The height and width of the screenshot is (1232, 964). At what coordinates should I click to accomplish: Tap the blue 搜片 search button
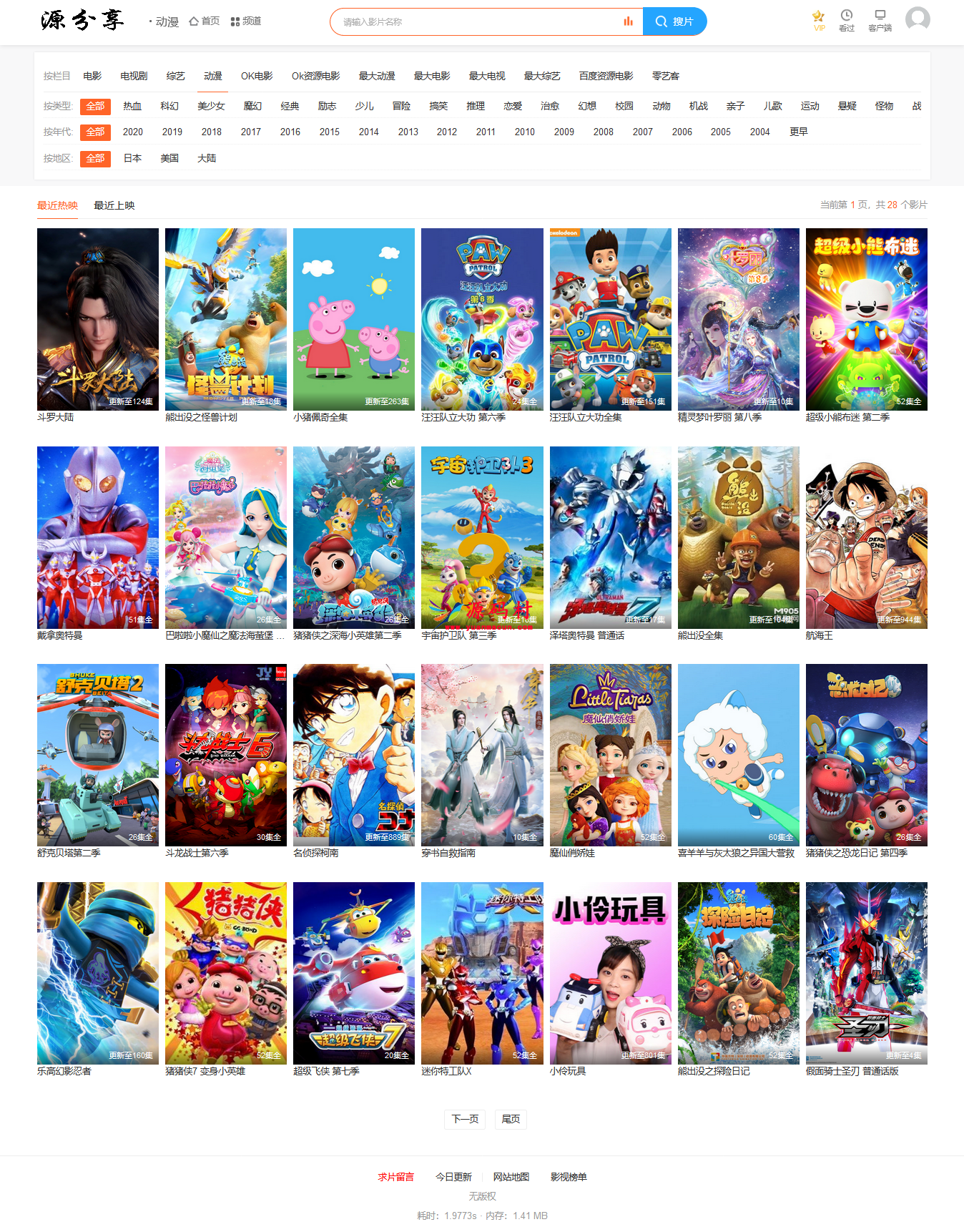pyautogui.click(x=674, y=21)
